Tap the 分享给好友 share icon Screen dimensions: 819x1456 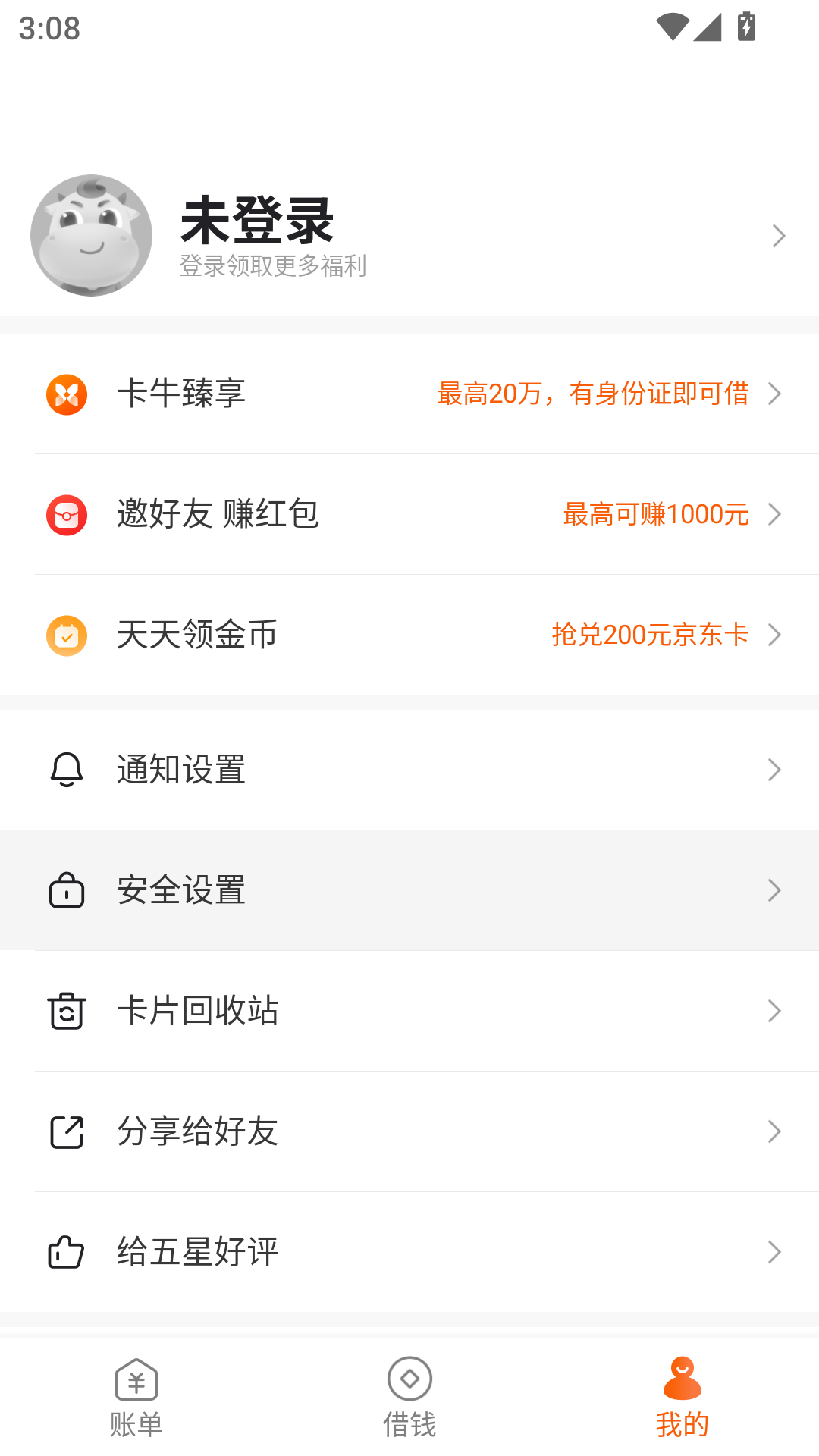[x=67, y=1131]
